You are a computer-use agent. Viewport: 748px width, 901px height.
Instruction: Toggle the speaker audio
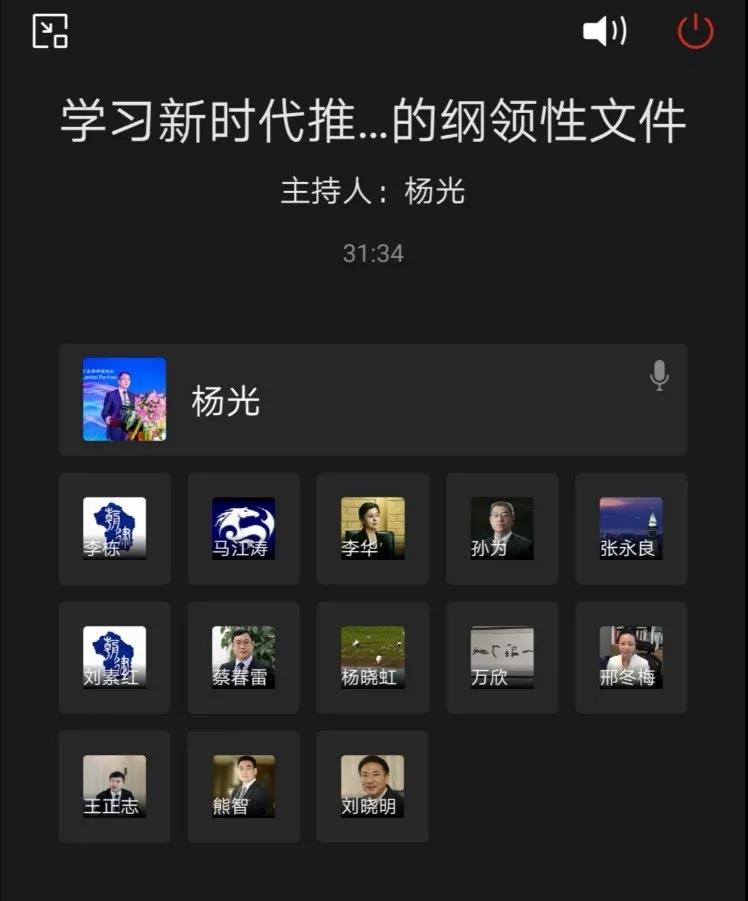pos(604,32)
